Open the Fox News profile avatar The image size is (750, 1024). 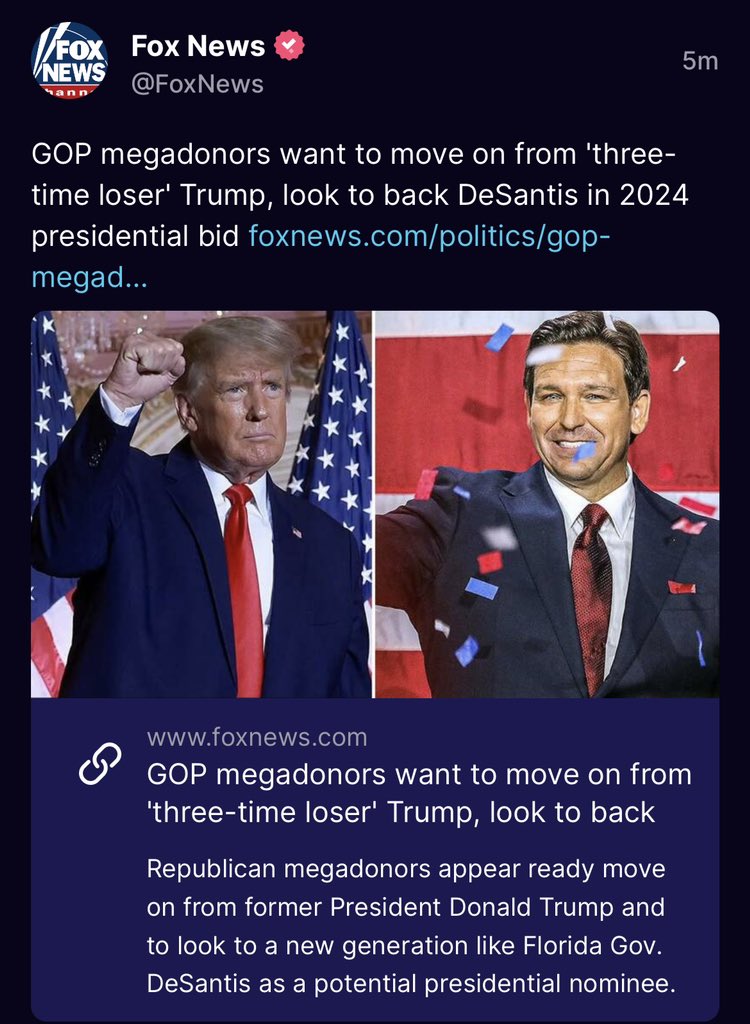click(69, 62)
